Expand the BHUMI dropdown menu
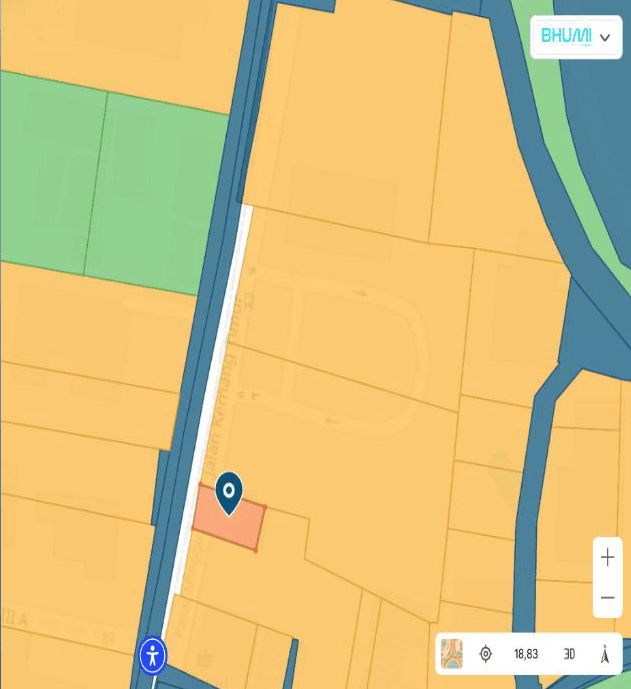The height and width of the screenshot is (689, 631). (604, 37)
